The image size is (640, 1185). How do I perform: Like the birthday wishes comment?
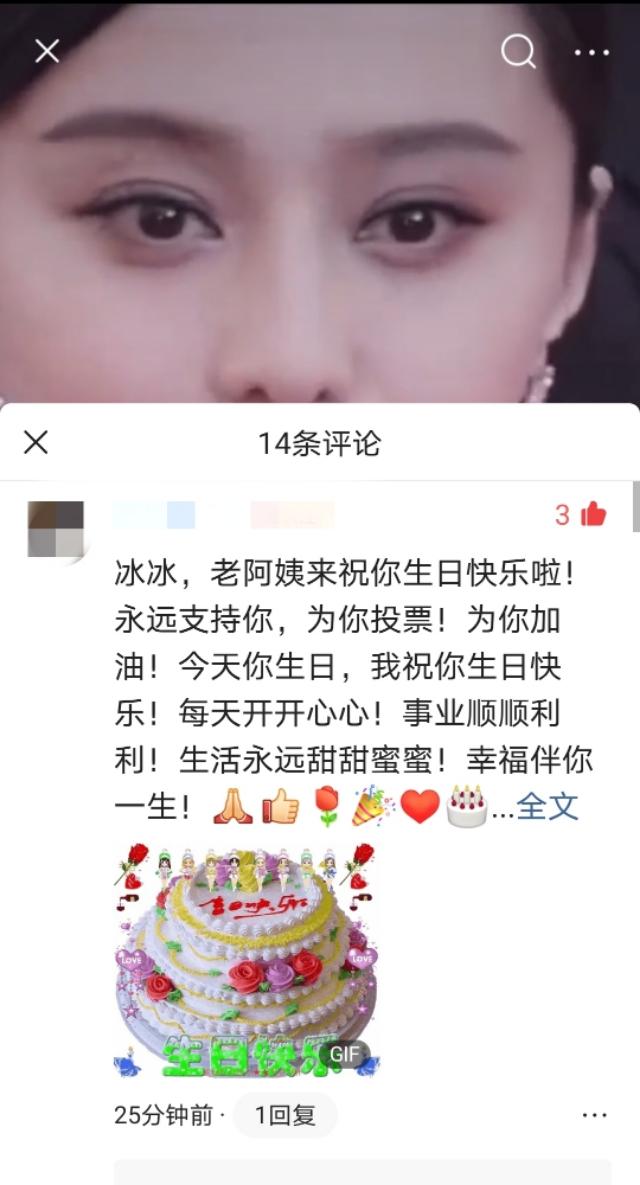pos(593,515)
